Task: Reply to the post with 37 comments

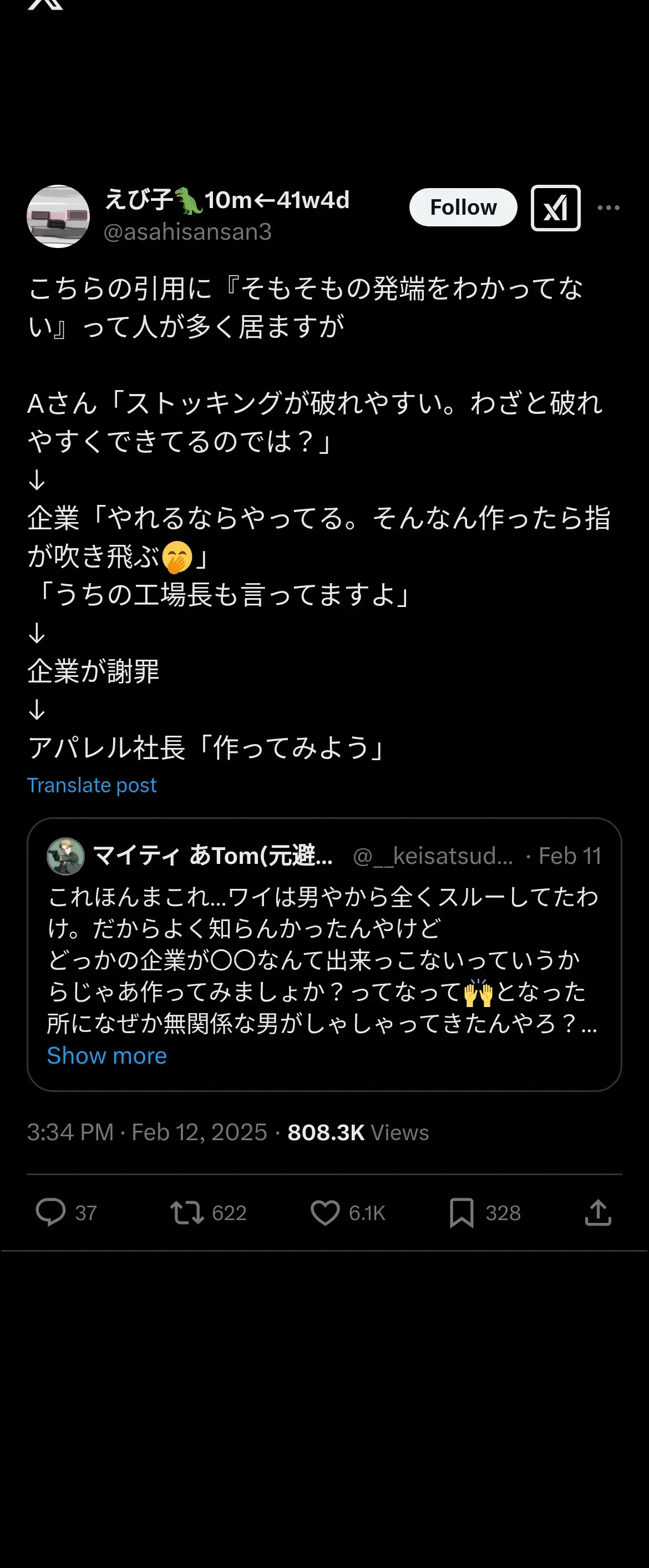Action: click(x=50, y=1212)
